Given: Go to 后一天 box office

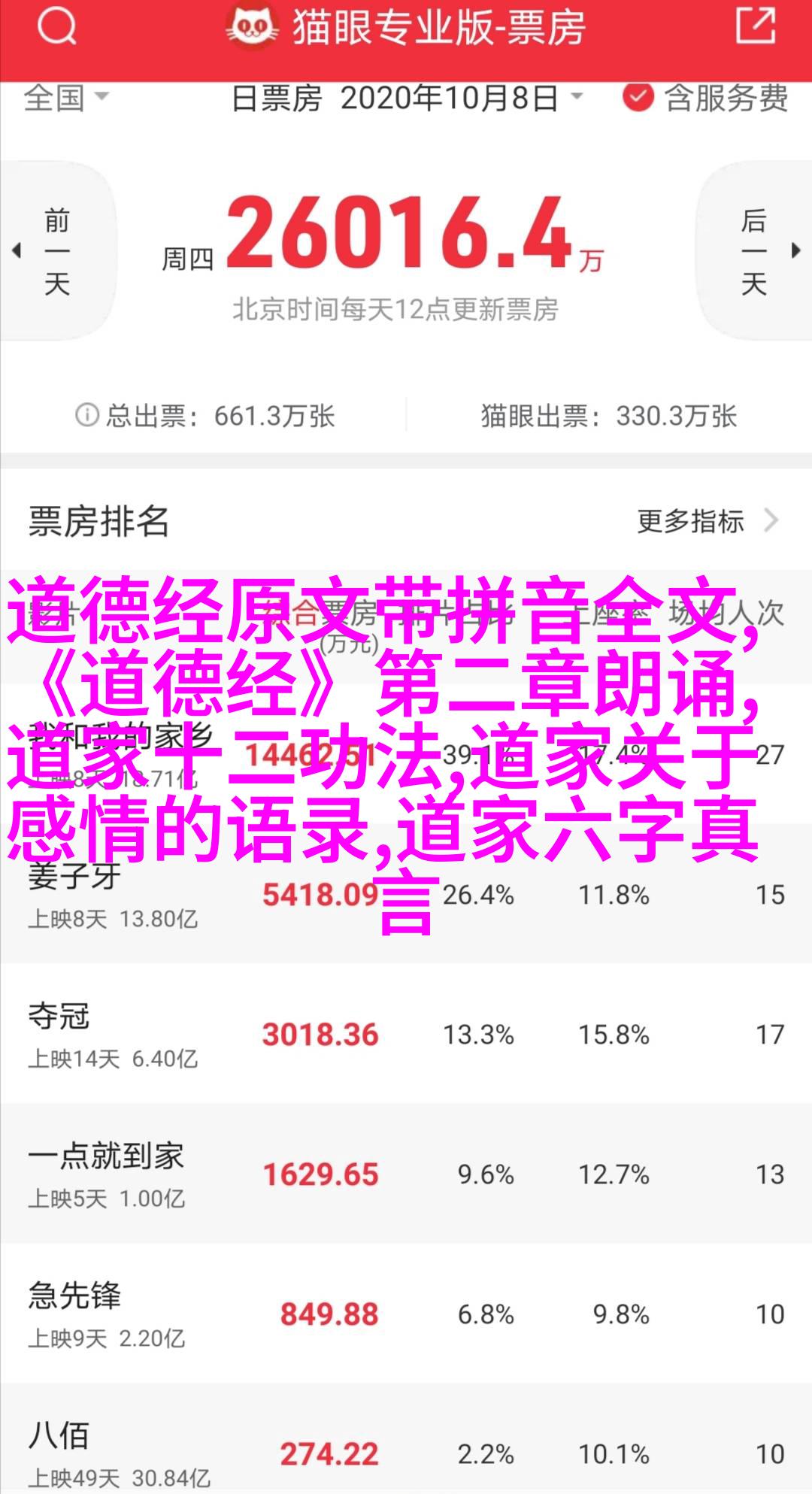Looking at the screenshot, I should [x=754, y=252].
